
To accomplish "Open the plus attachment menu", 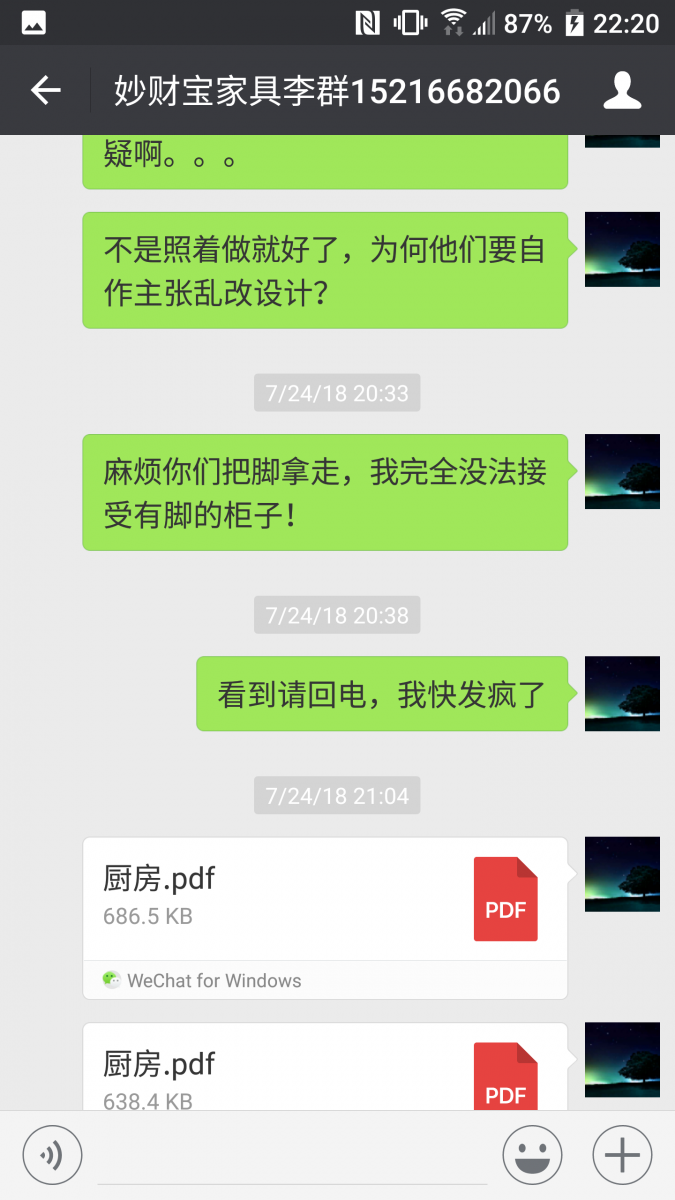I will coord(622,1156).
